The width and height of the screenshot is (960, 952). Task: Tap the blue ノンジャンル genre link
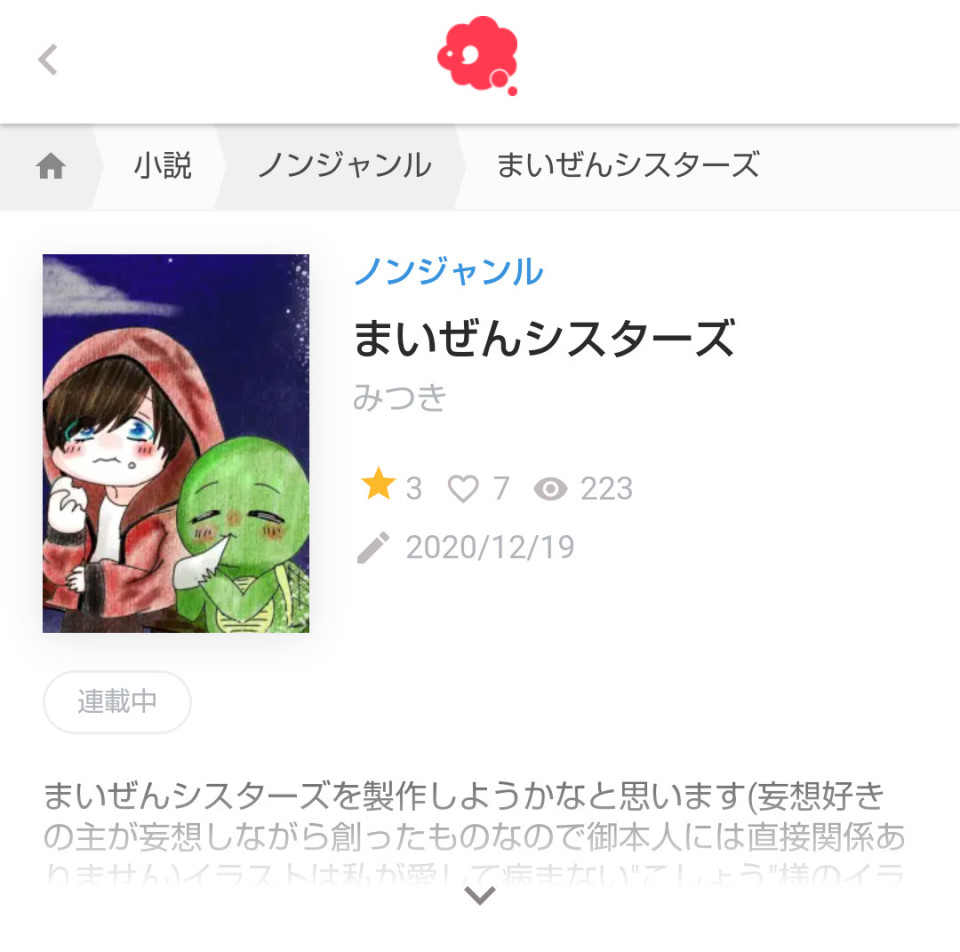pos(449,271)
